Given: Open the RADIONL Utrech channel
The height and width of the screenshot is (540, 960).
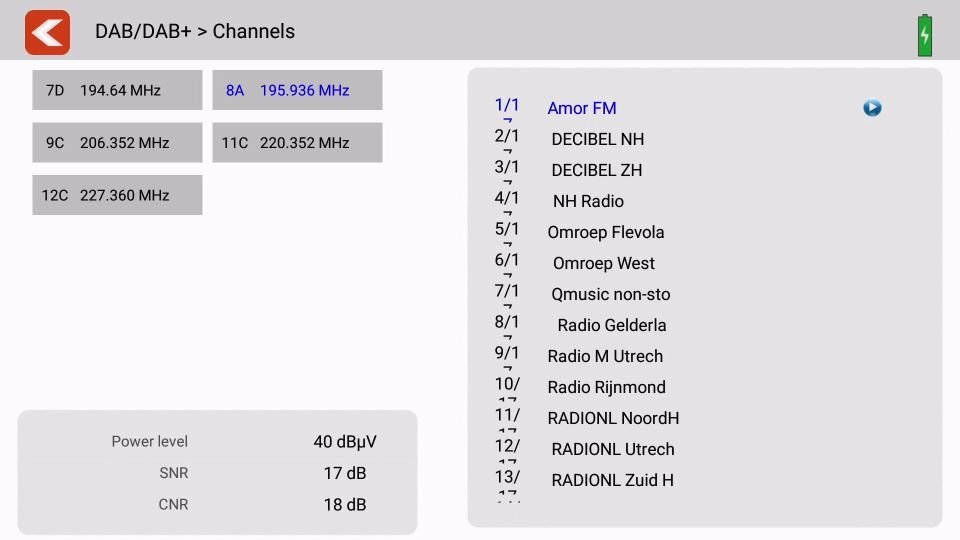Looking at the screenshot, I should (x=612, y=449).
